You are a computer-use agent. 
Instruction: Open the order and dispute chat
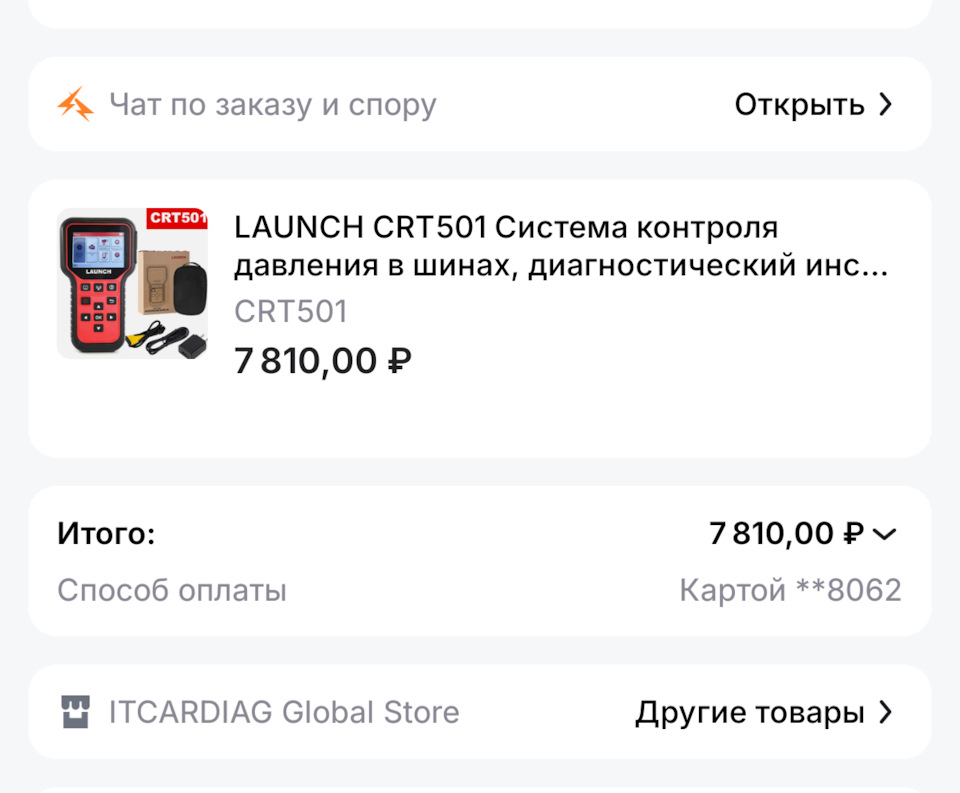[812, 105]
